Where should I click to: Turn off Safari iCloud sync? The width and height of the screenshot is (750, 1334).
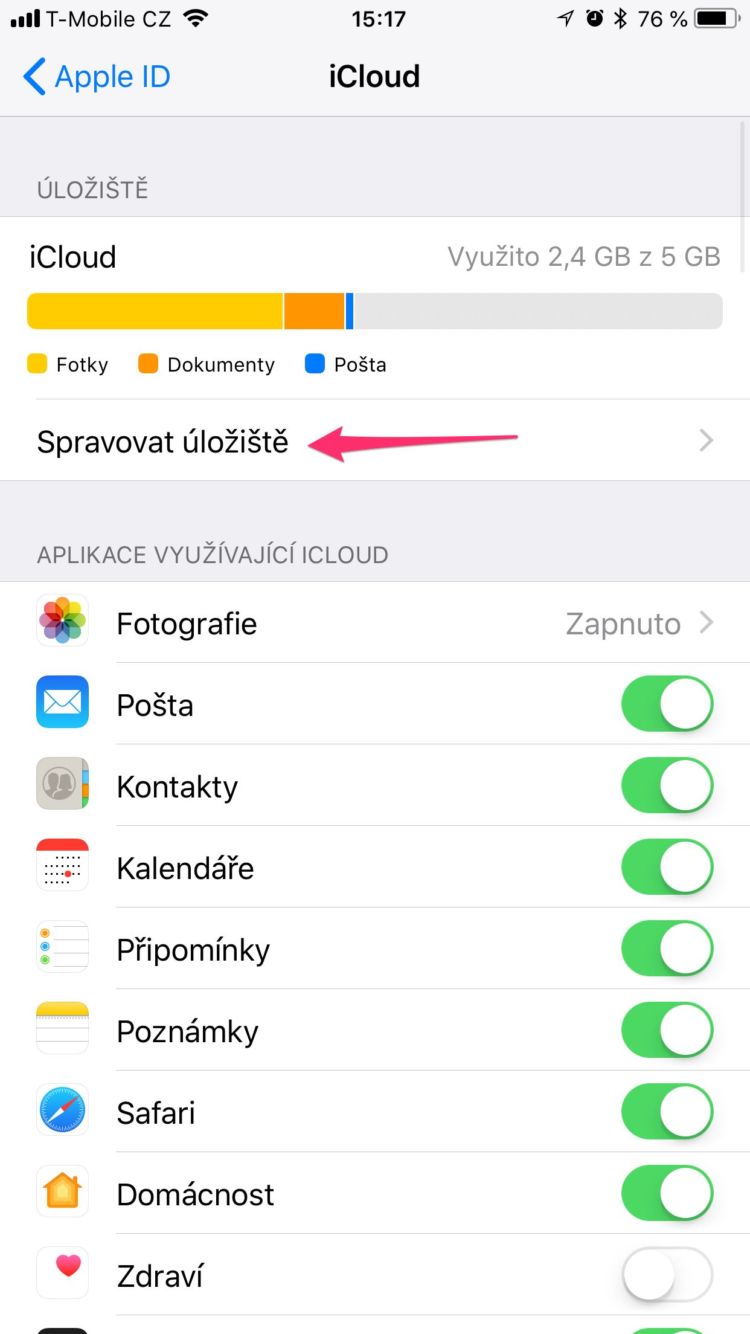coord(667,1113)
